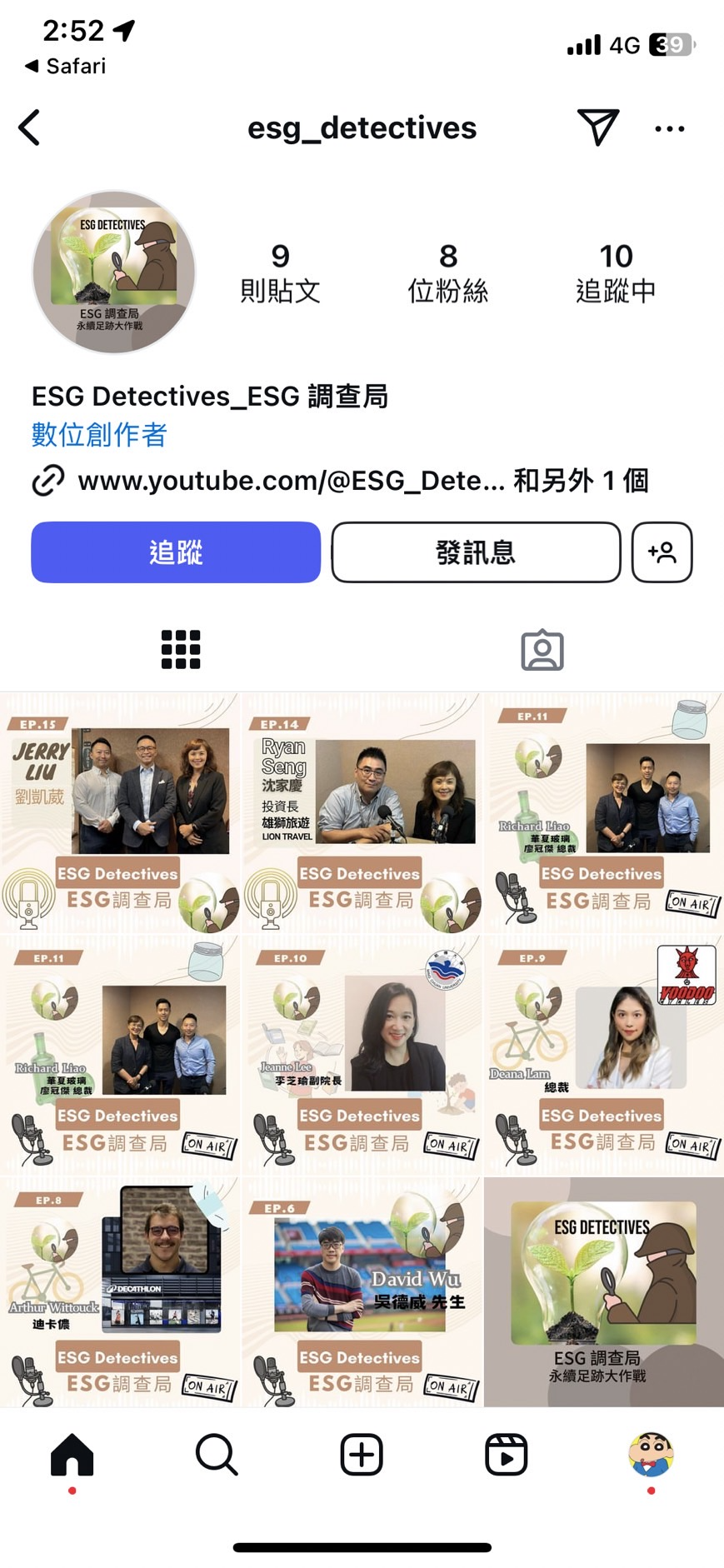Open the EP.9 Deana Lam post
Image resolution: width=724 pixels, height=1568 pixels.
[x=604, y=1056]
